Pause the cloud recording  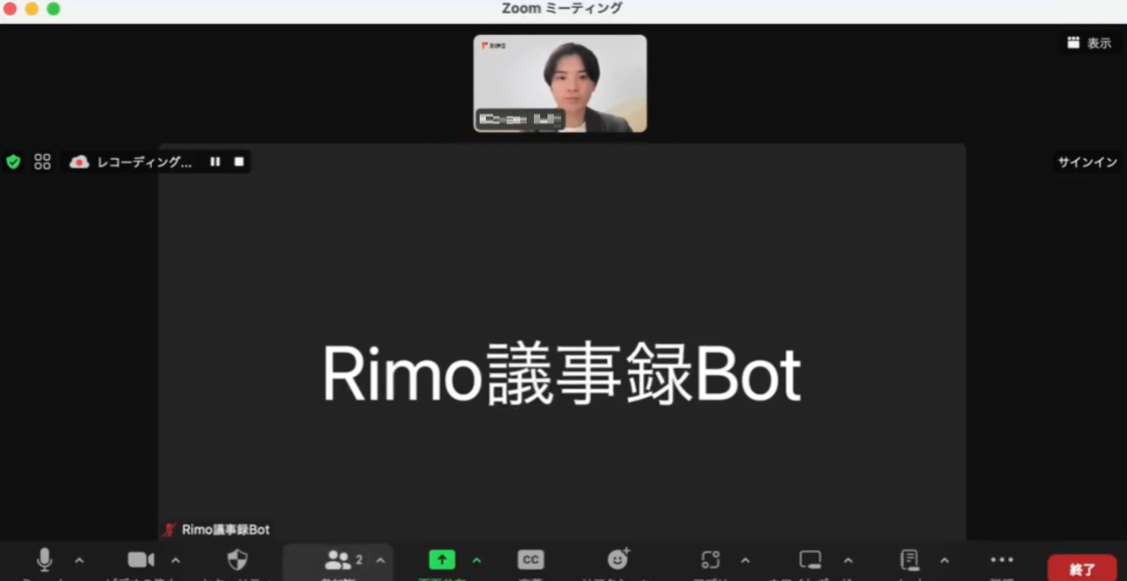coord(215,162)
